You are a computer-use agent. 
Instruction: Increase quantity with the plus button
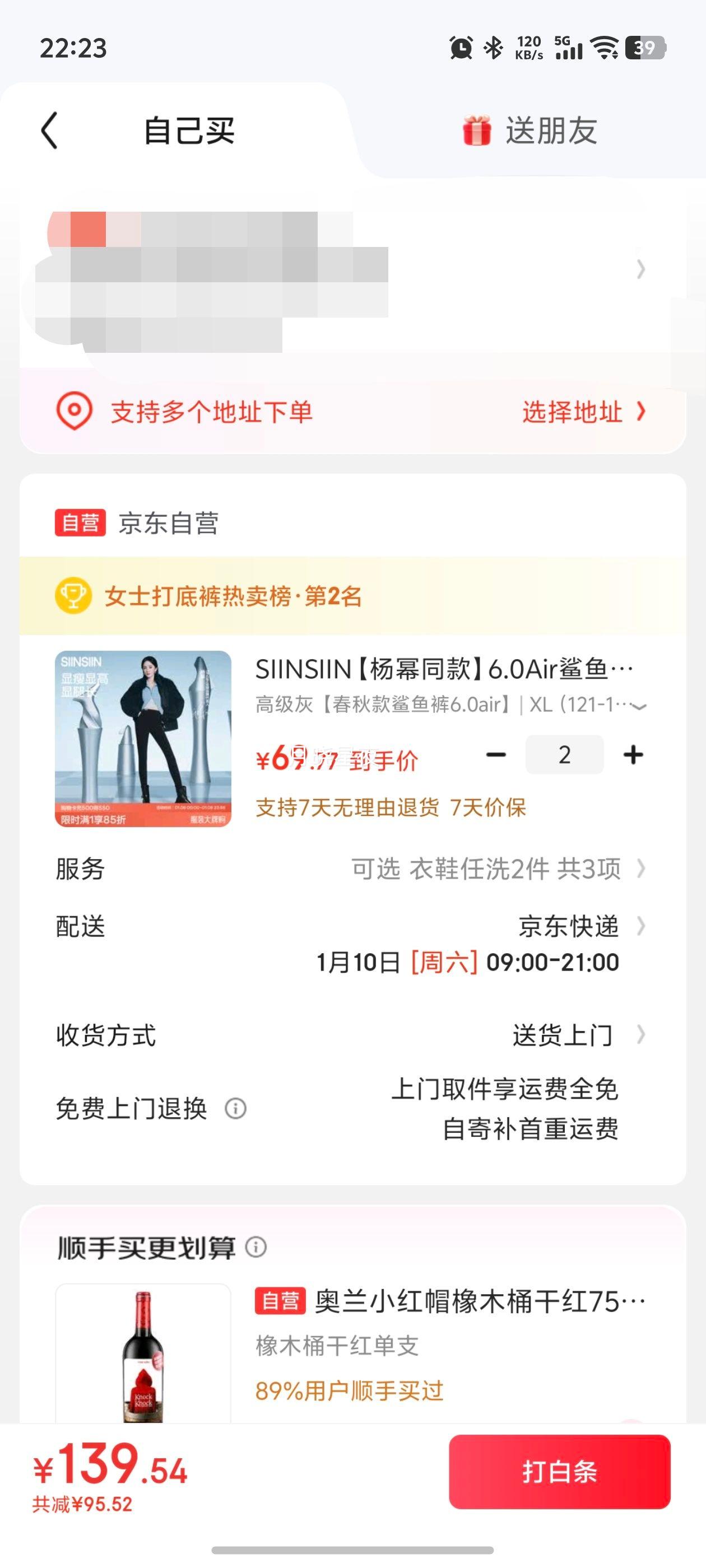point(635,754)
